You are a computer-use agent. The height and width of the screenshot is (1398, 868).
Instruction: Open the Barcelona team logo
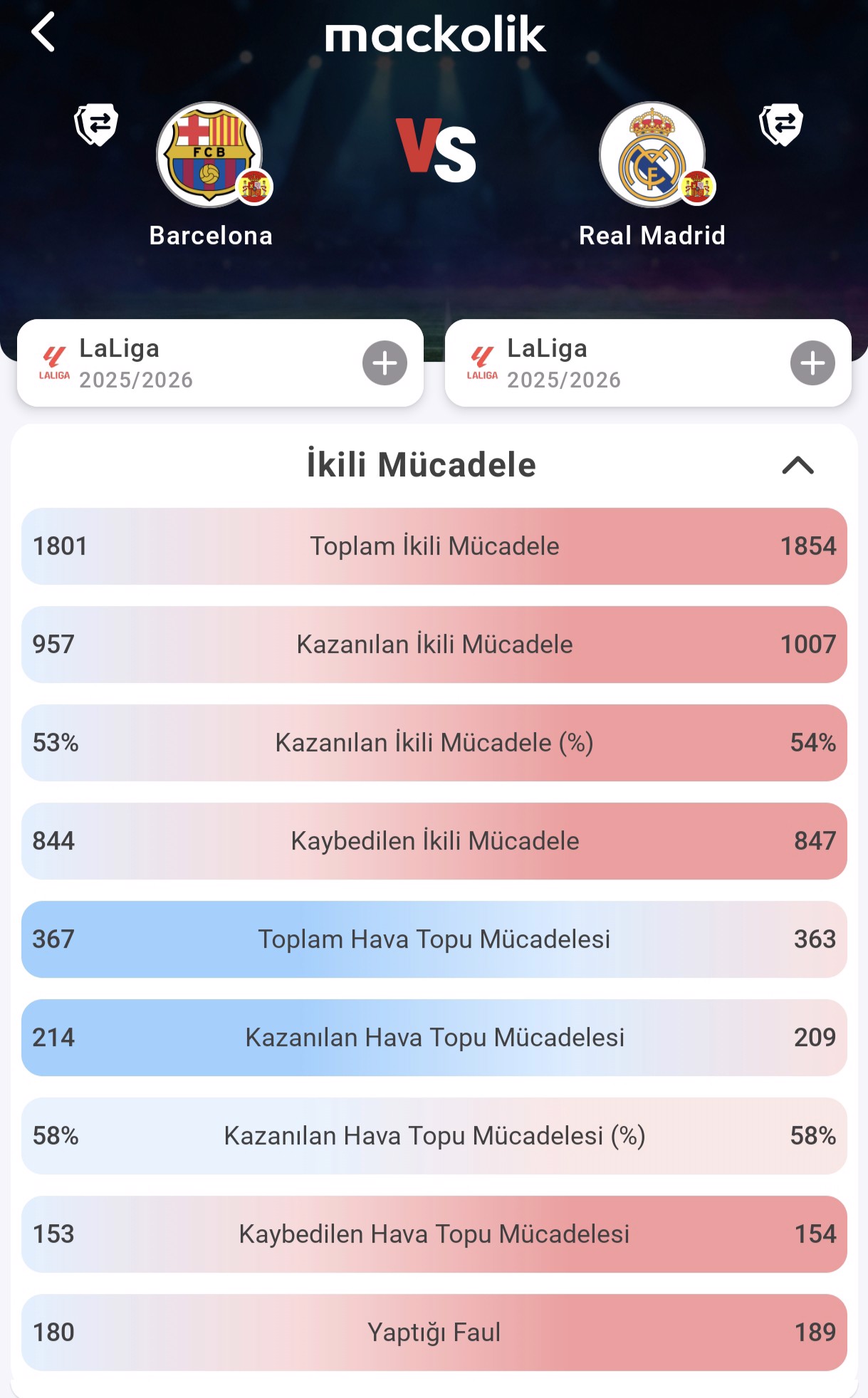coord(209,155)
